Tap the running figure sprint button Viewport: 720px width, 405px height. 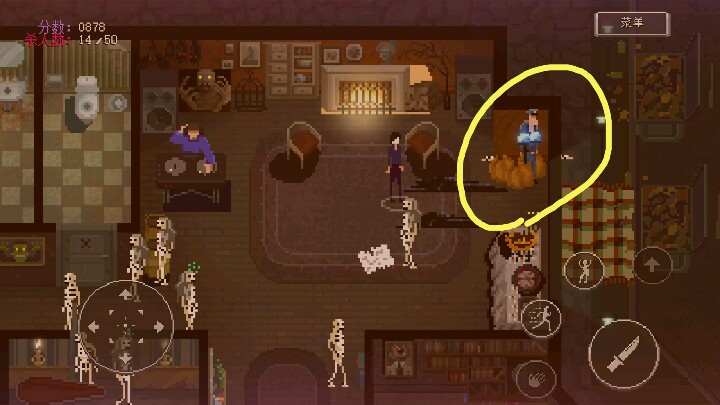(x=541, y=319)
